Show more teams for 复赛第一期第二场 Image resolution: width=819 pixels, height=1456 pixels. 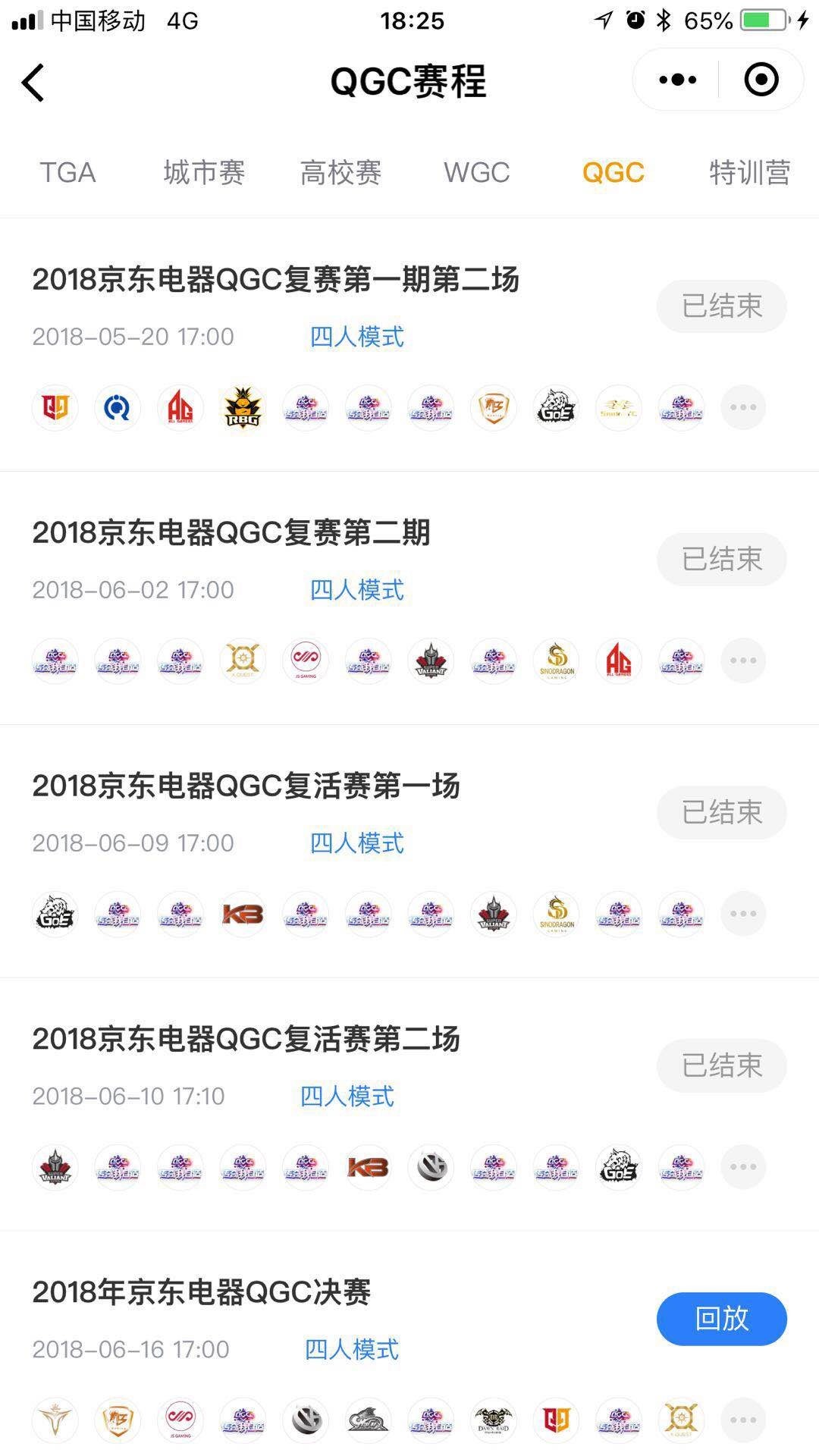click(x=743, y=407)
